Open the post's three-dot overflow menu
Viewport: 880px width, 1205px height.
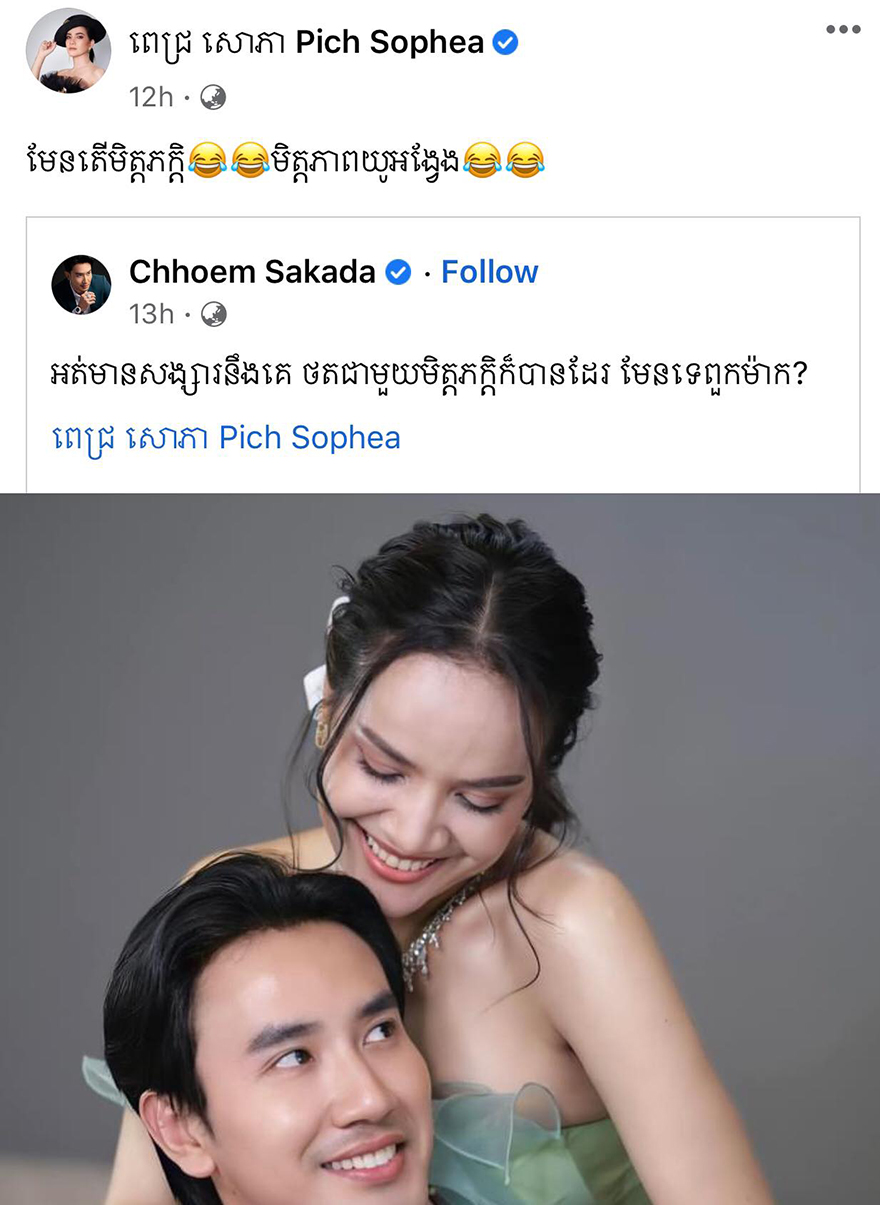pos(842,30)
